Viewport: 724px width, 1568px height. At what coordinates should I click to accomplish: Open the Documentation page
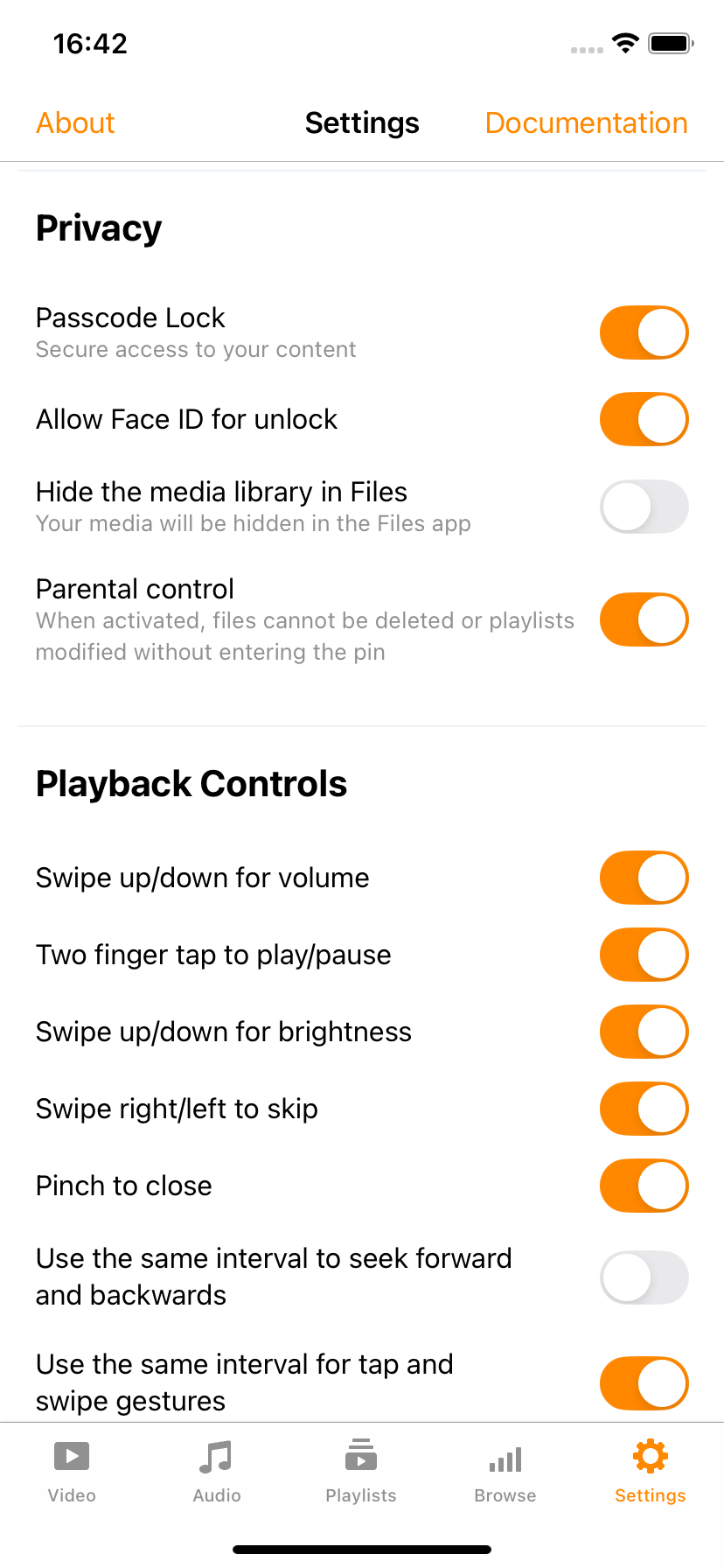586,123
